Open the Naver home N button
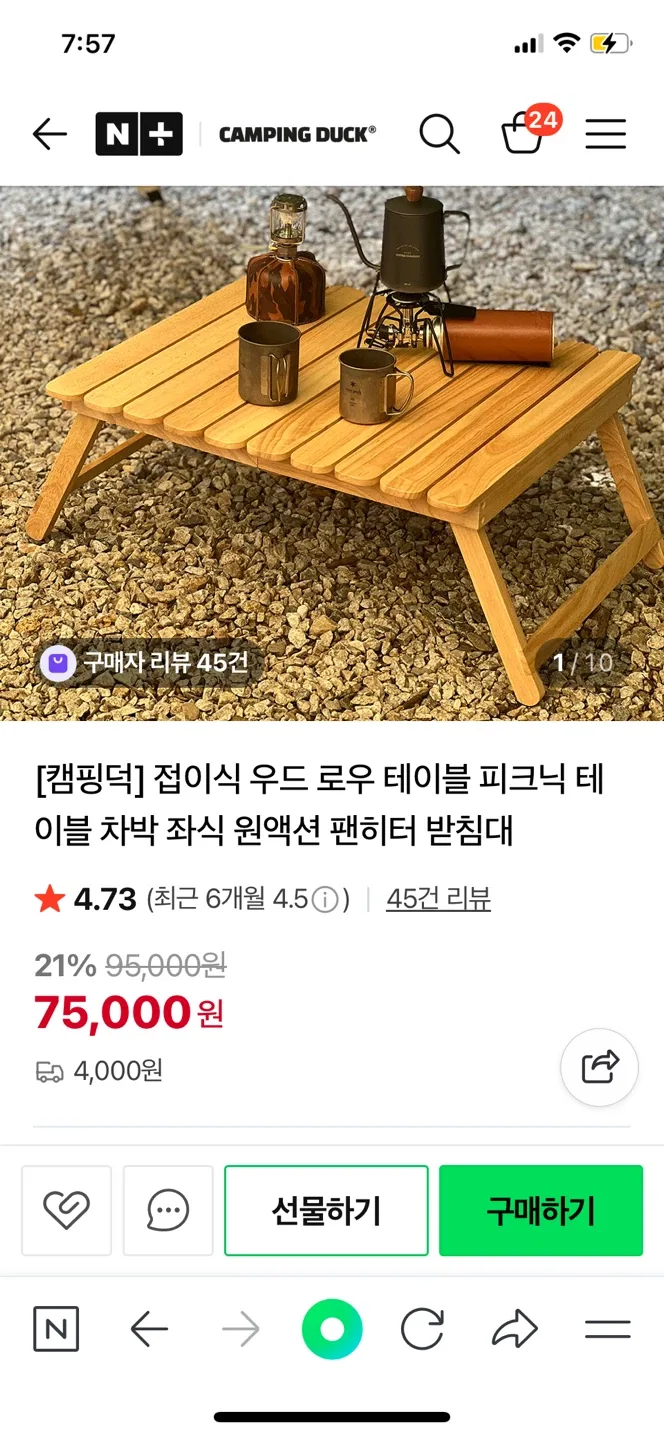This screenshot has height=1440, width=664. pyautogui.click(x=56, y=1329)
